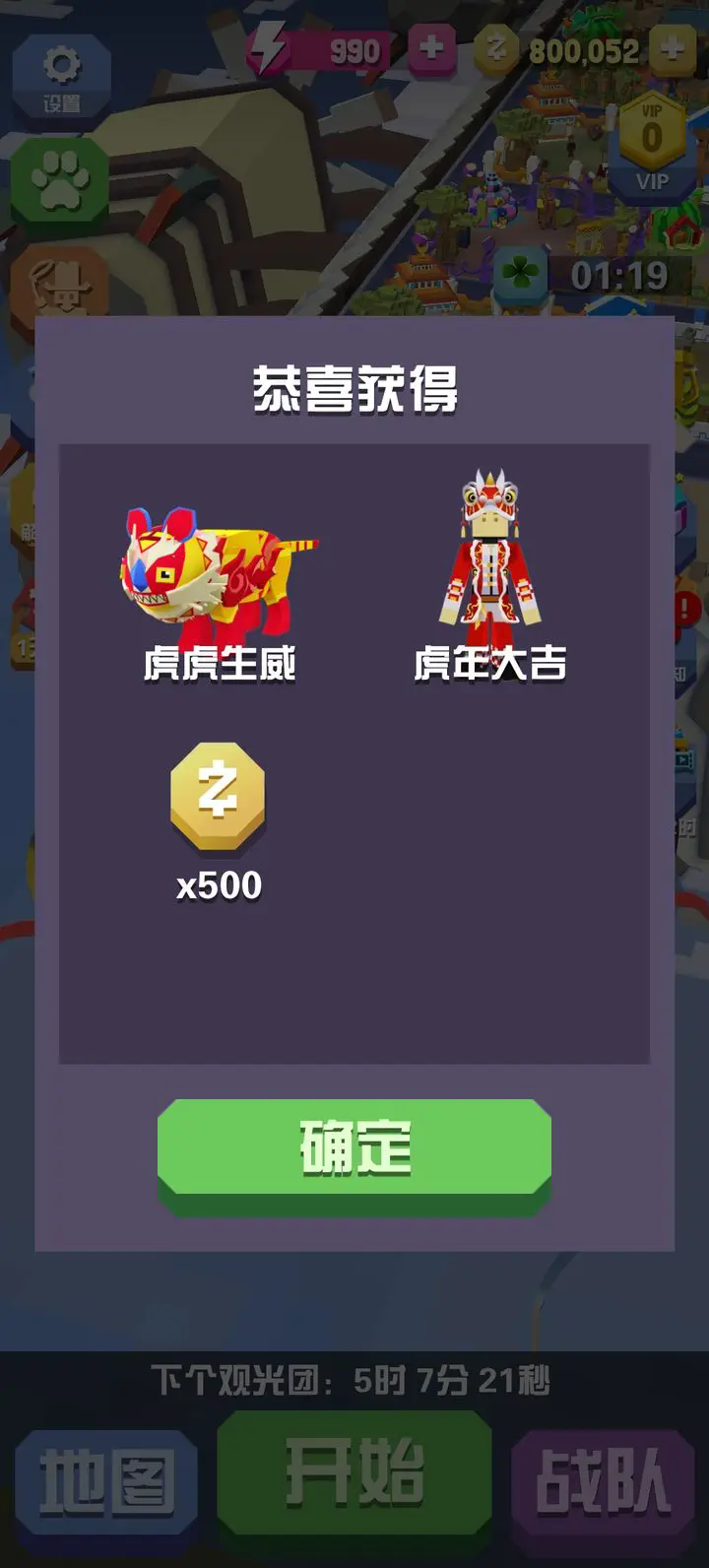Add more coins with the plus button
Image resolution: width=709 pixels, height=1568 pixels.
(x=673, y=48)
